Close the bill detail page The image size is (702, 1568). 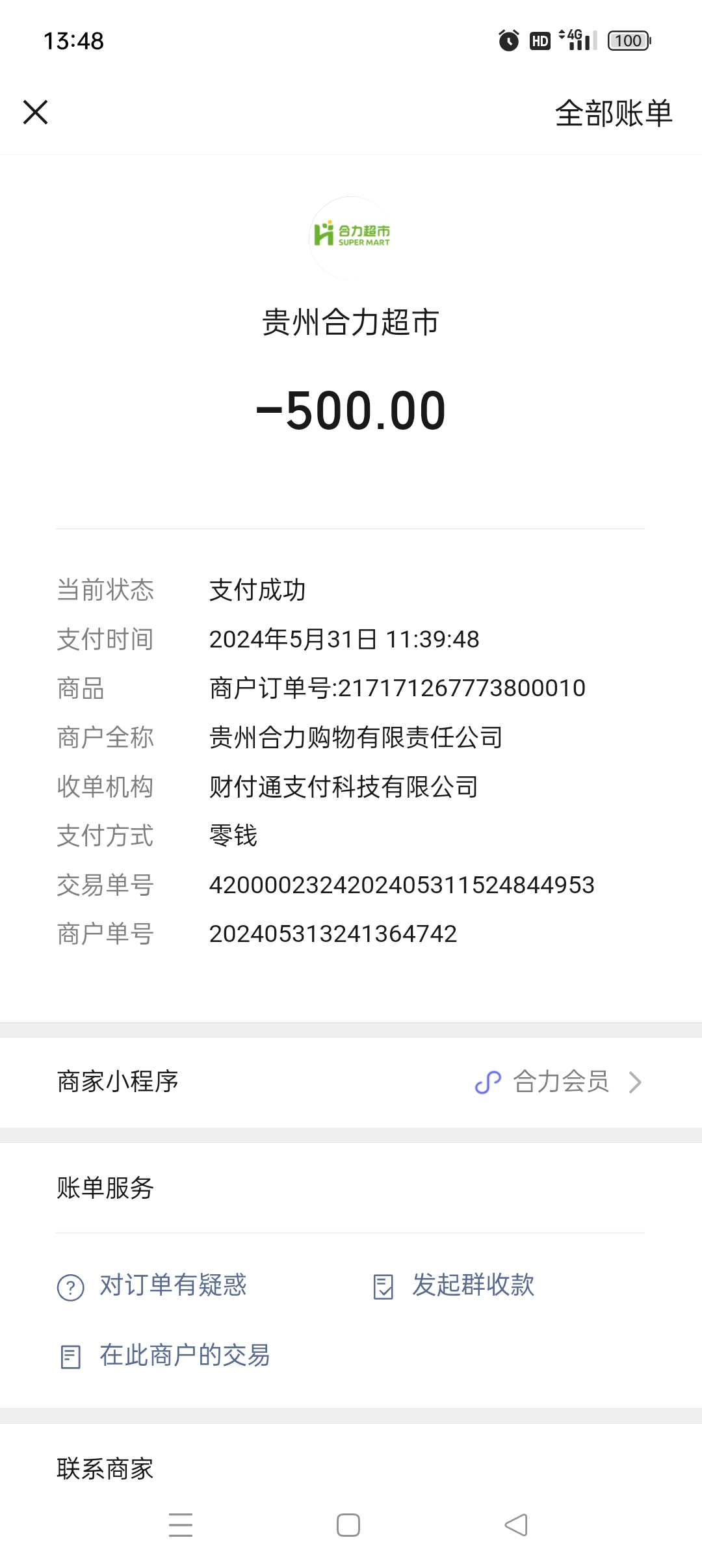click(x=36, y=112)
